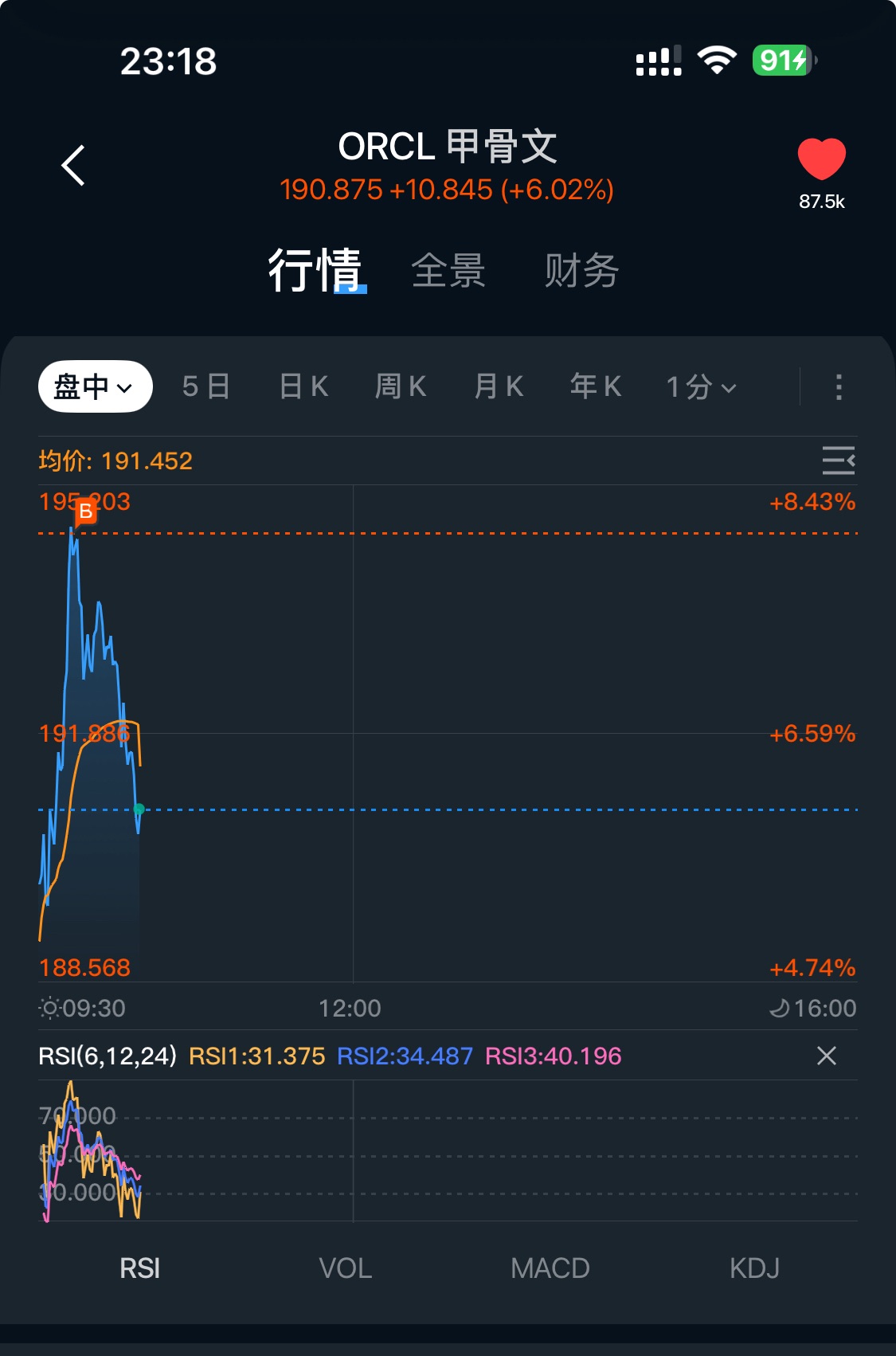This screenshot has width=896, height=1356.
Task: Select the 行情 tab
Action: (x=315, y=271)
